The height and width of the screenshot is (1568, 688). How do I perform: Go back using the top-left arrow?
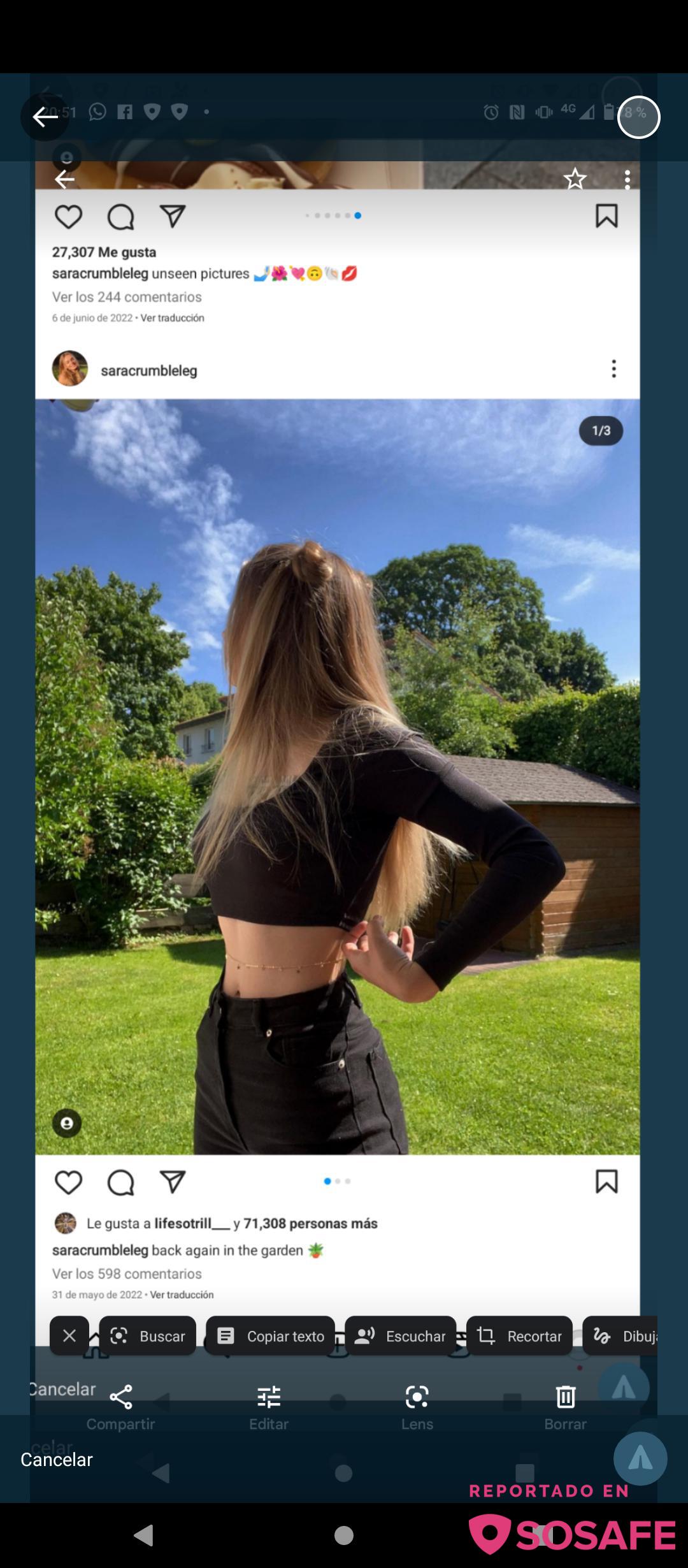click(45, 117)
